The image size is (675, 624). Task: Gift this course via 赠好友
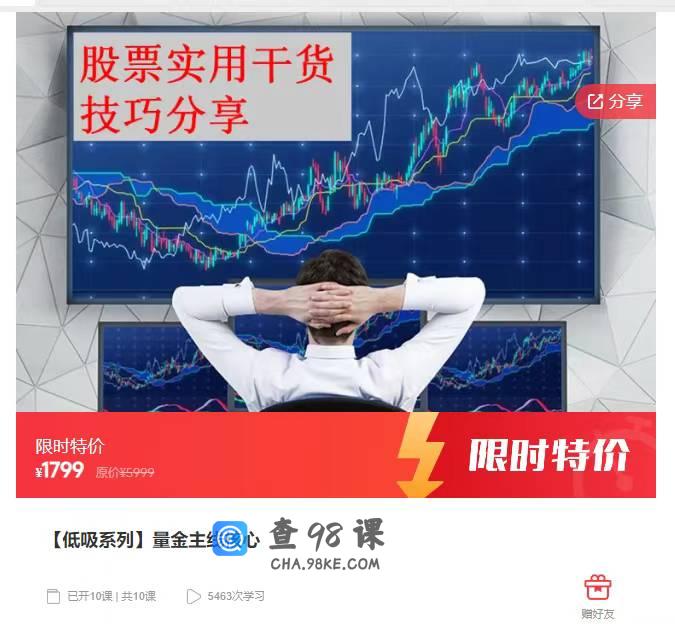tap(597, 597)
